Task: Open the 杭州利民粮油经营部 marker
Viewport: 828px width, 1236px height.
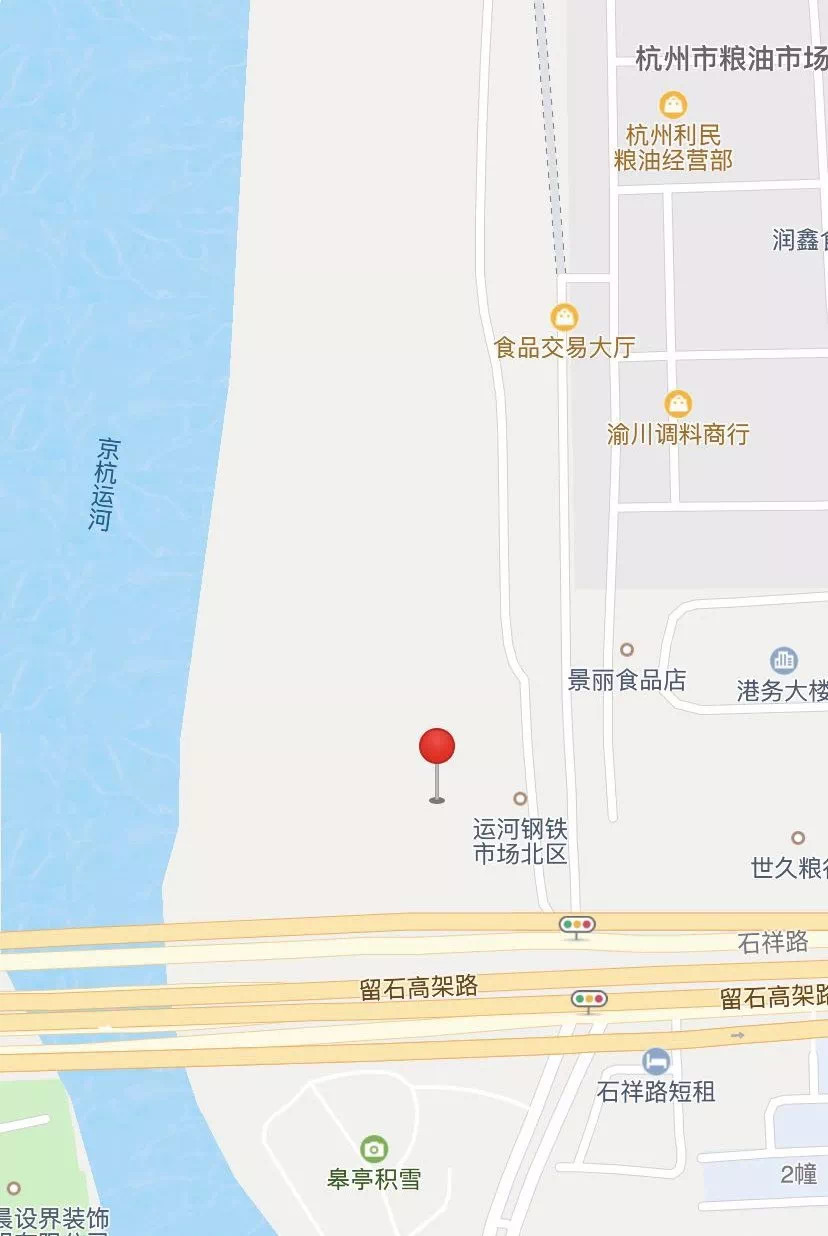Action: [x=673, y=105]
